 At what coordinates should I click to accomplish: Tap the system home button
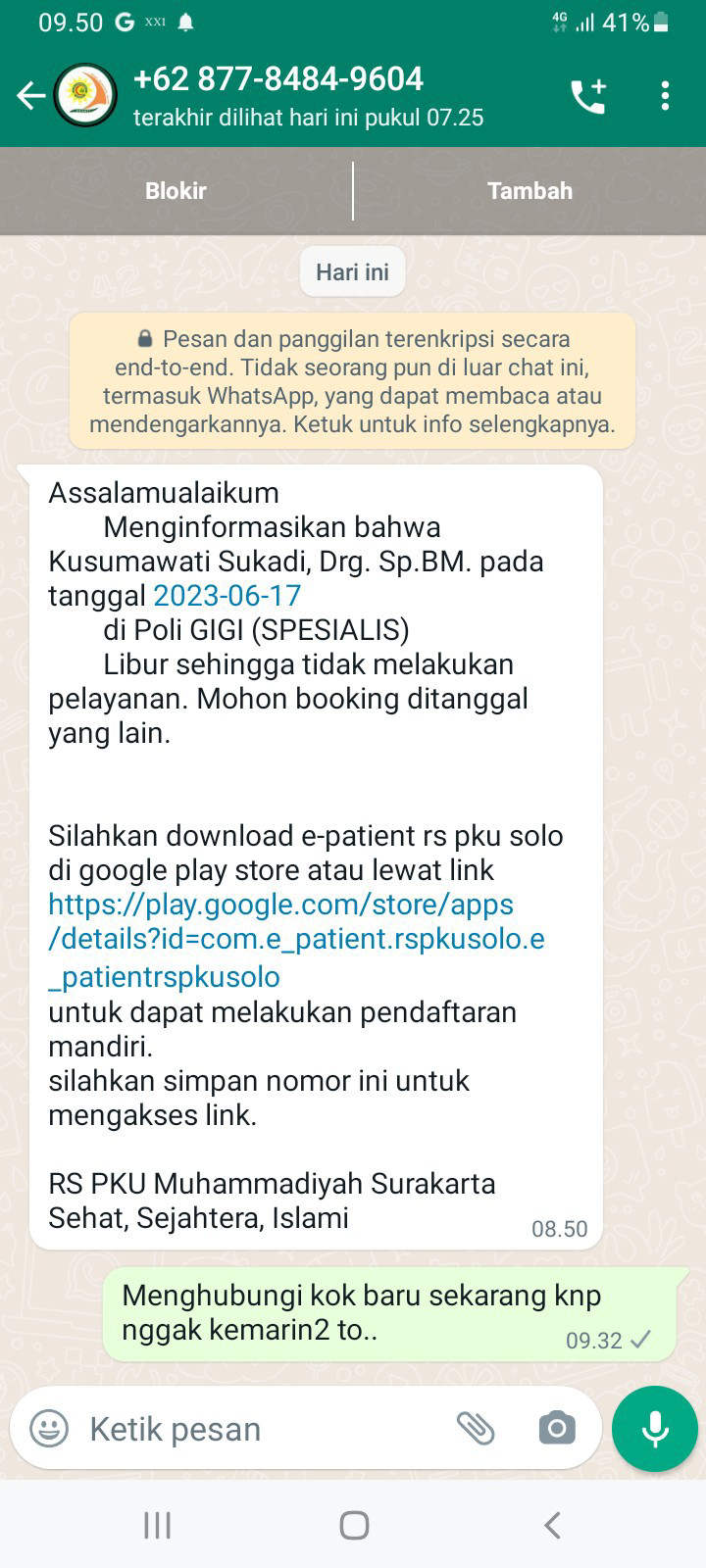click(x=354, y=1525)
